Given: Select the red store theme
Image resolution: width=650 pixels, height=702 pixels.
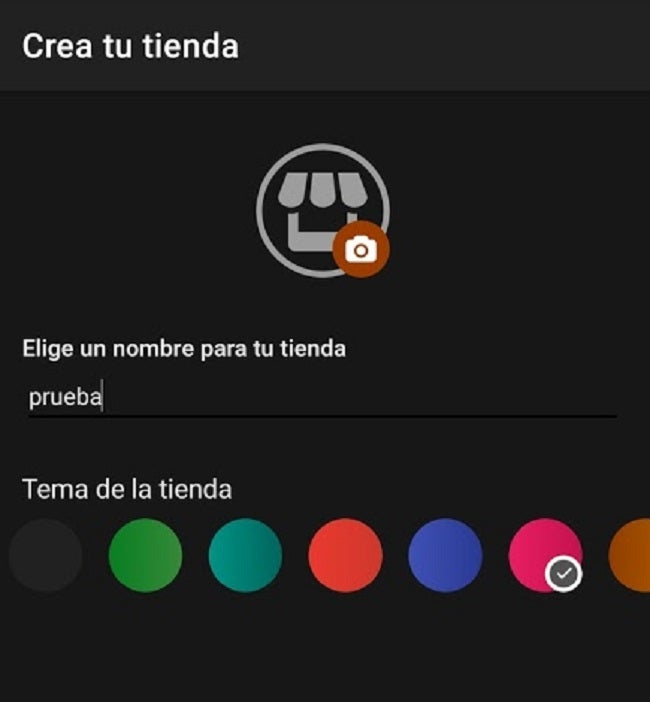Looking at the screenshot, I should pyautogui.click(x=345, y=556).
